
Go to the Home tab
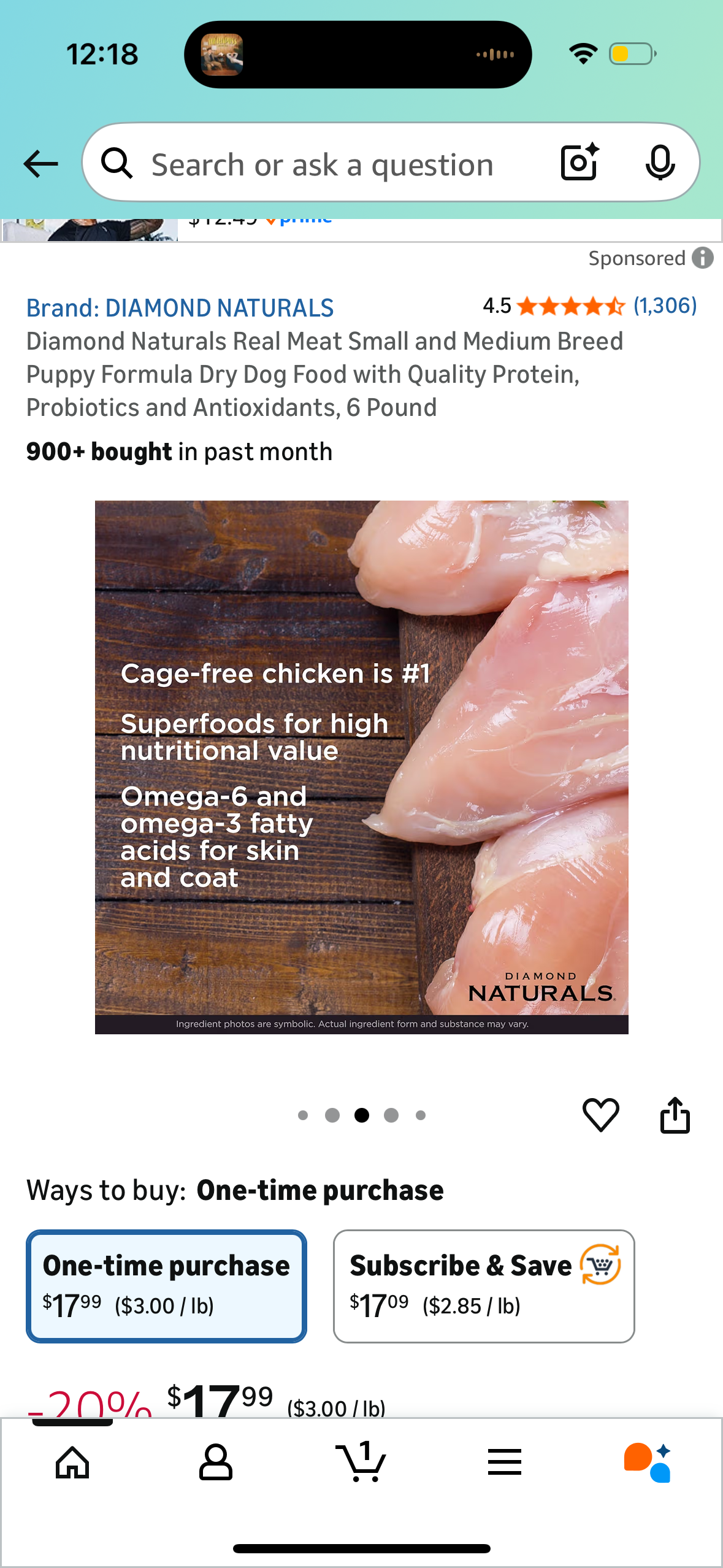point(72,1462)
